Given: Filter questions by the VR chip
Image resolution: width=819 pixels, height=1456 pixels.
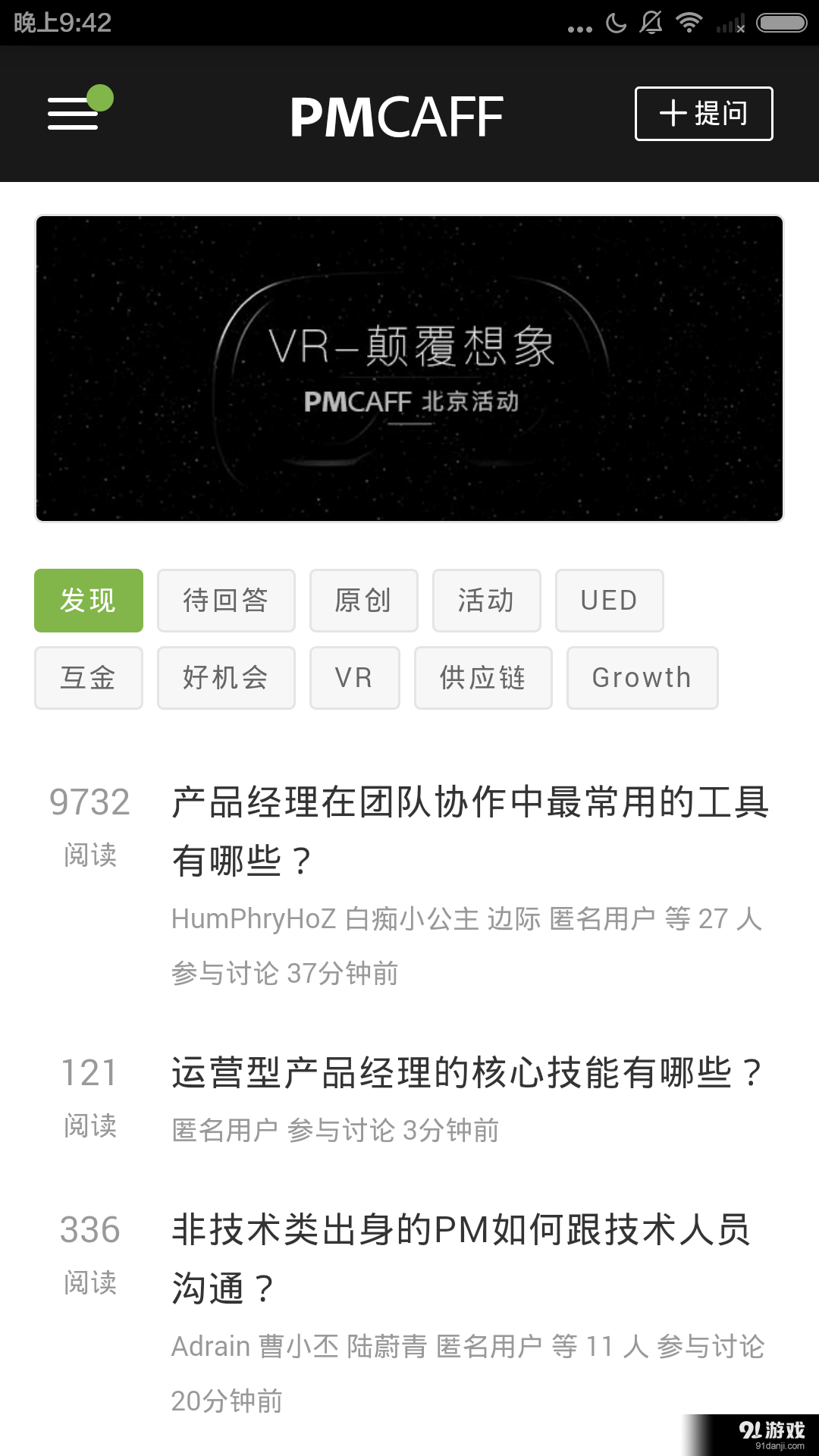Looking at the screenshot, I should click(x=354, y=678).
